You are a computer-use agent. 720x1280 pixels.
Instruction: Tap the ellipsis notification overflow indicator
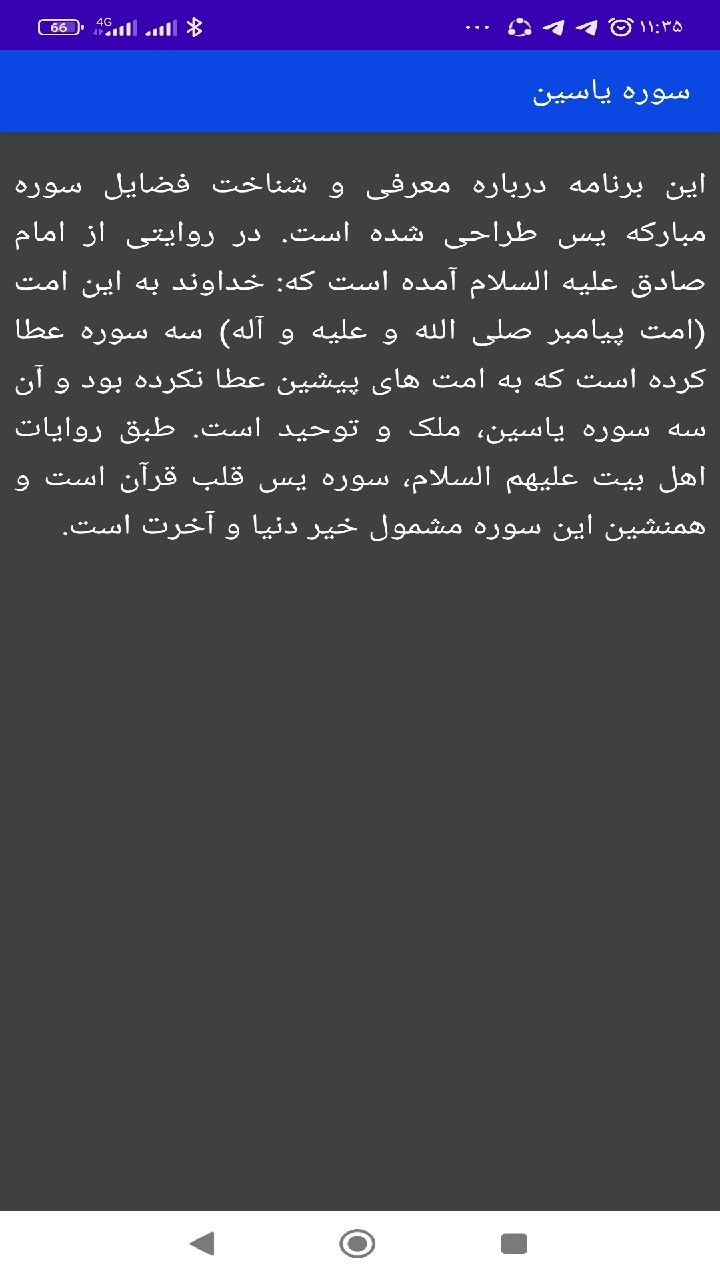(477, 25)
